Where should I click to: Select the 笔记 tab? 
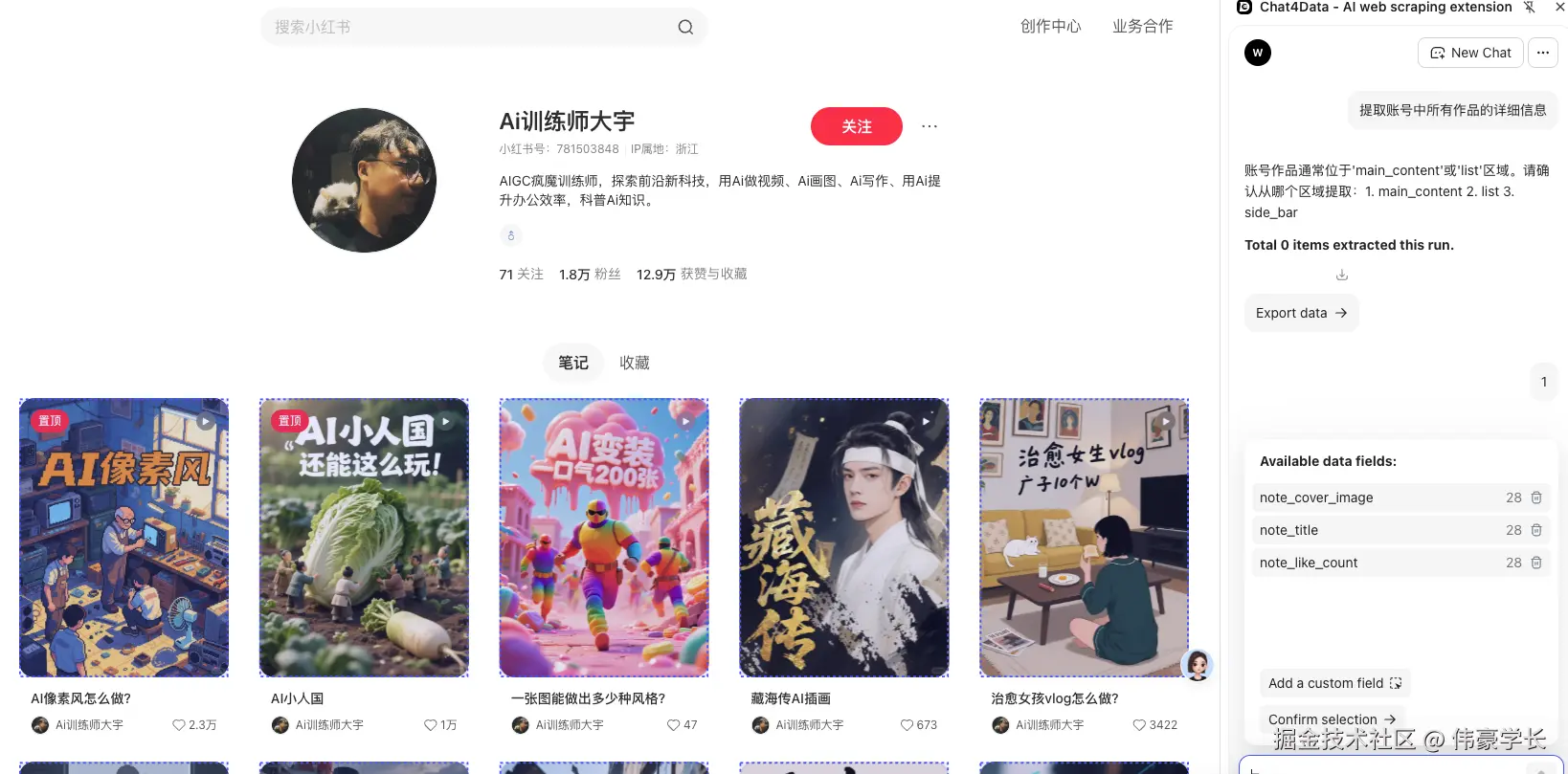pos(573,363)
